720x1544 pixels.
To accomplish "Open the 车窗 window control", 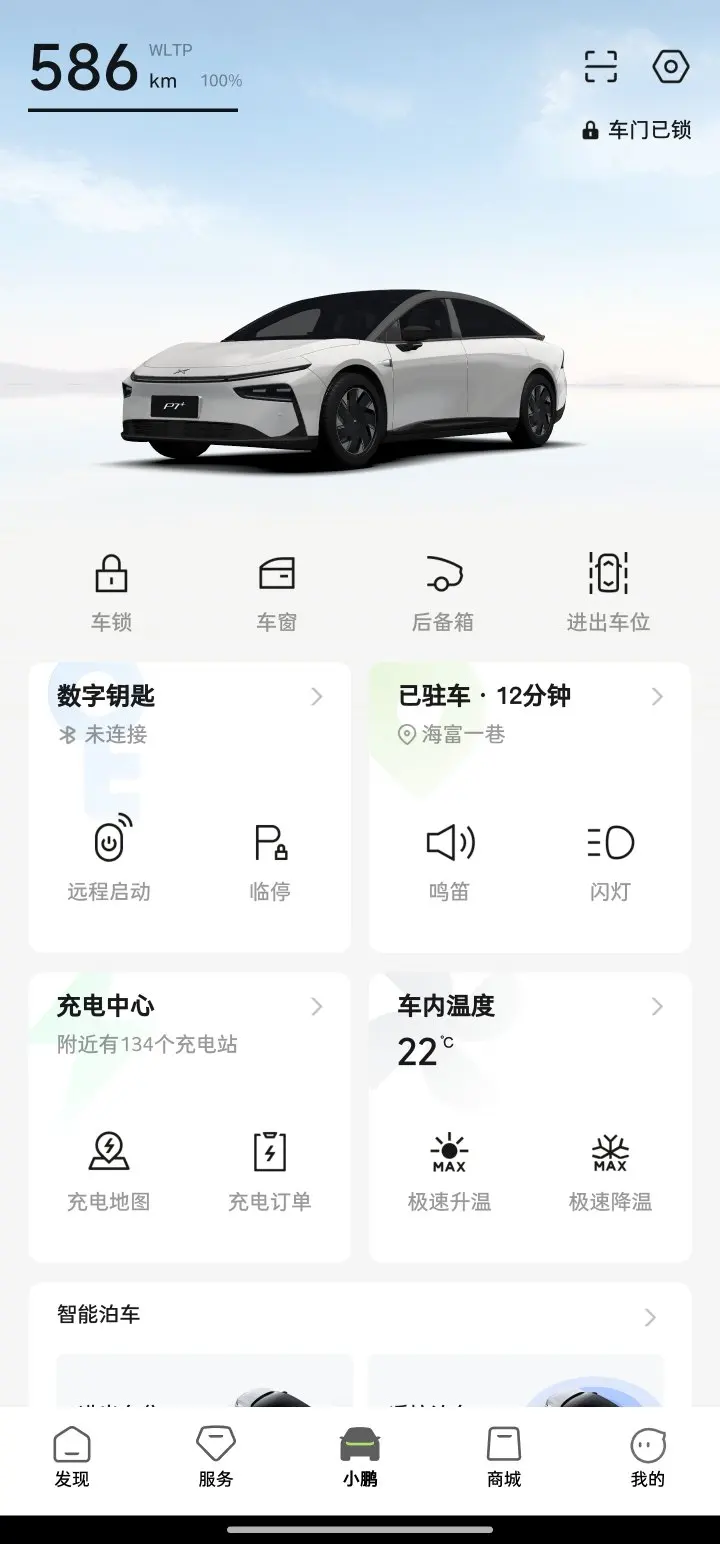I will point(277,591).
